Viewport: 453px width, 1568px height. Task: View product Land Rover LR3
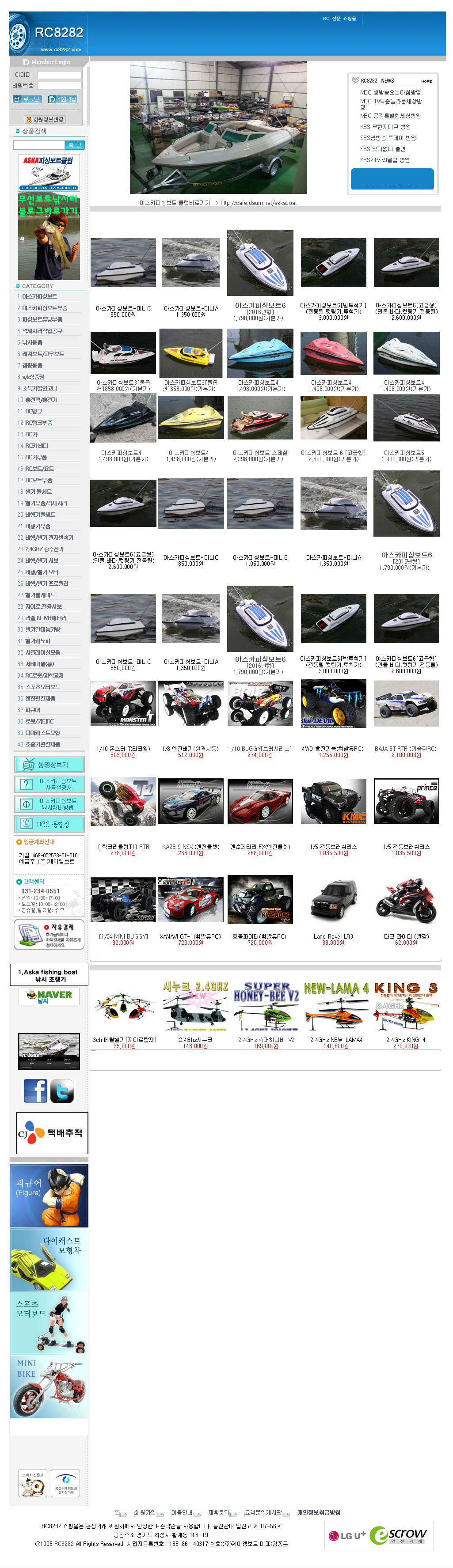(333, 936)
